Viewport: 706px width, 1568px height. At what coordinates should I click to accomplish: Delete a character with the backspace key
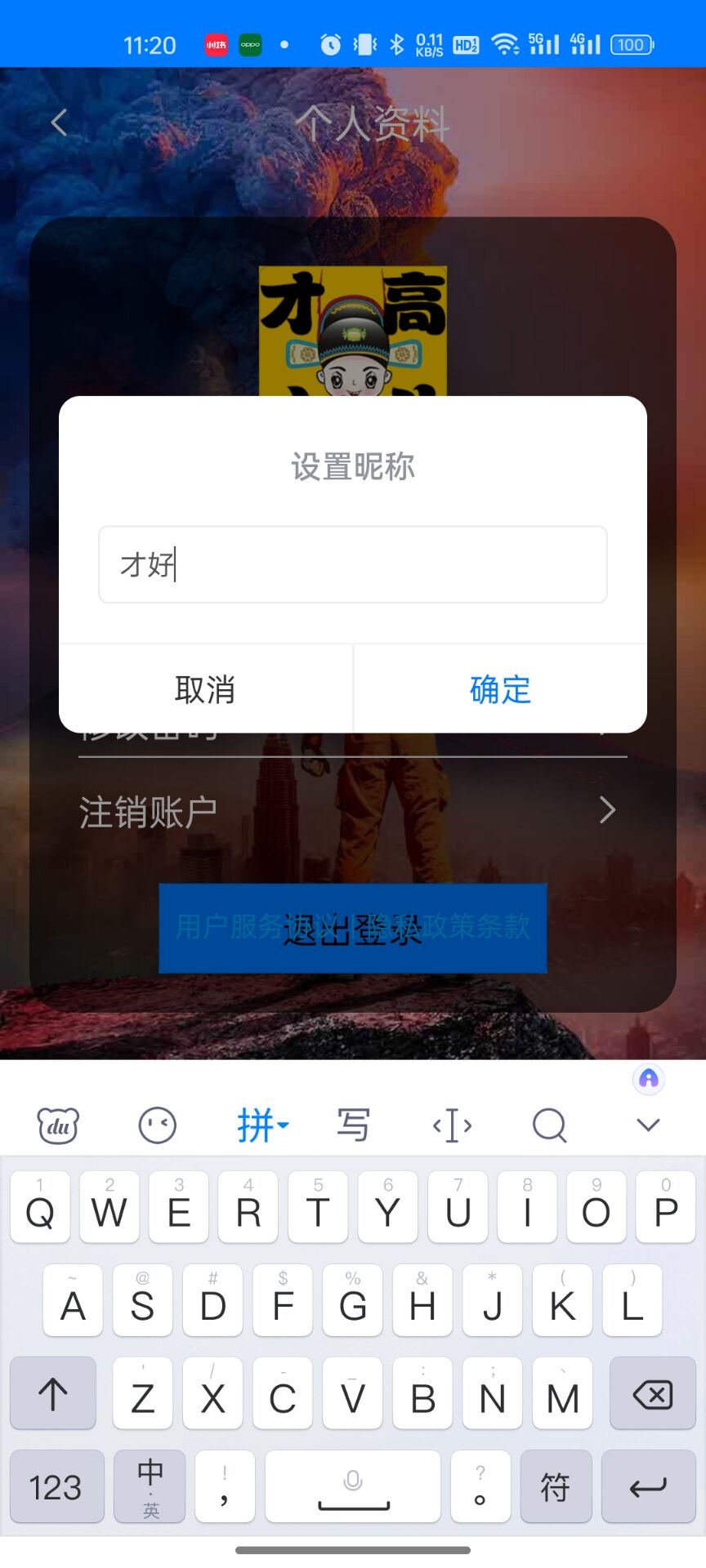coord(652,1395)
